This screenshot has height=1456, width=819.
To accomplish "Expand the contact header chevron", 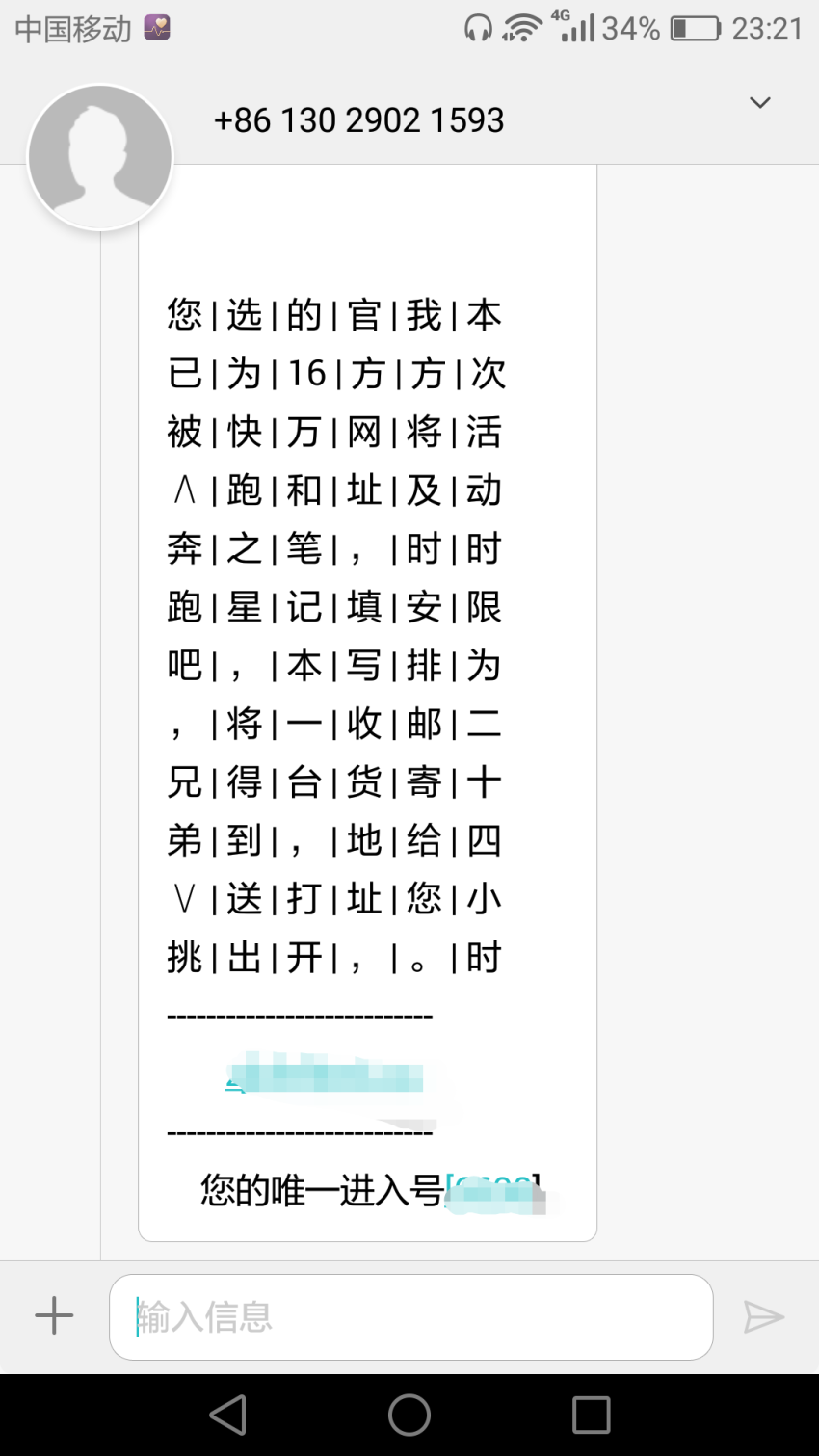I will click(x=760, y=103).
